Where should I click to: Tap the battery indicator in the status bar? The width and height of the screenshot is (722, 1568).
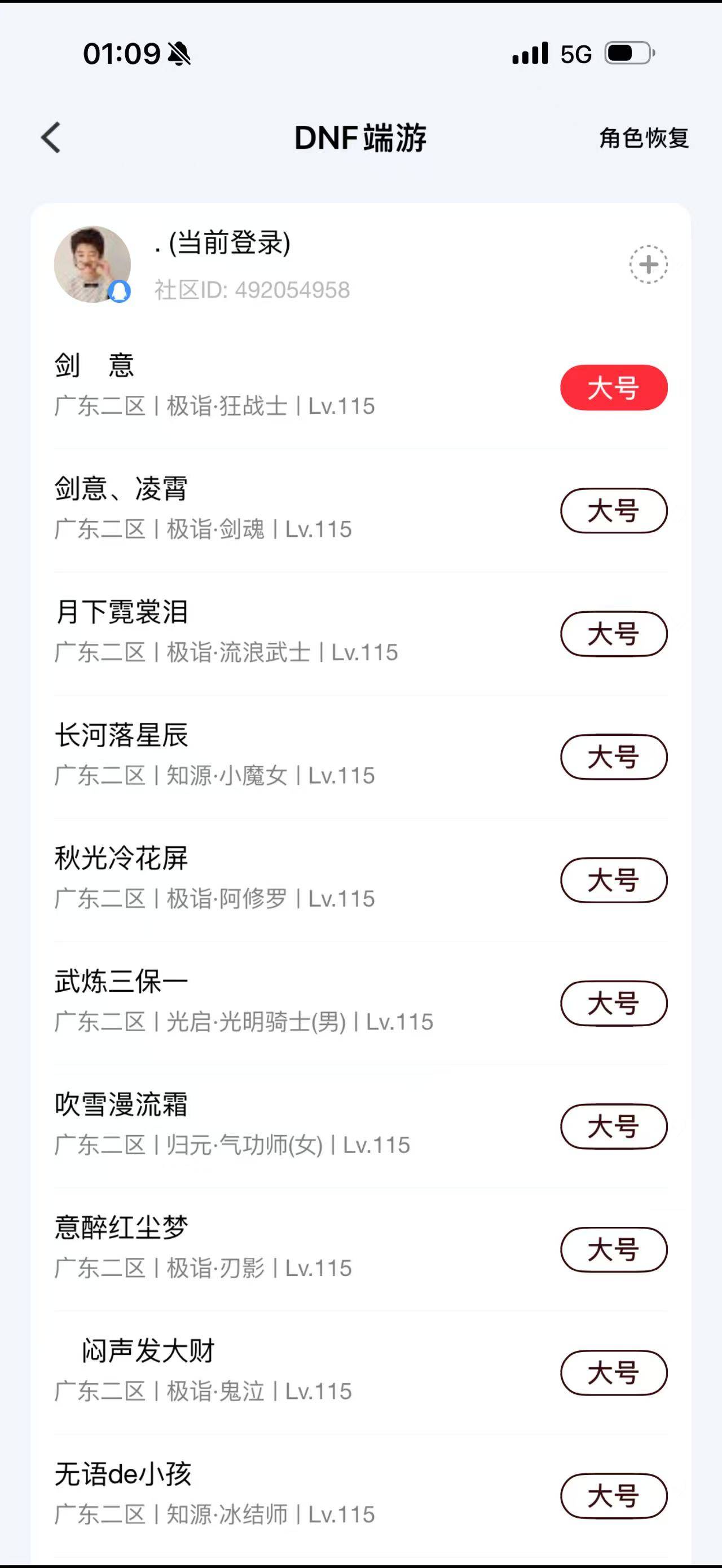click(624, 54)
